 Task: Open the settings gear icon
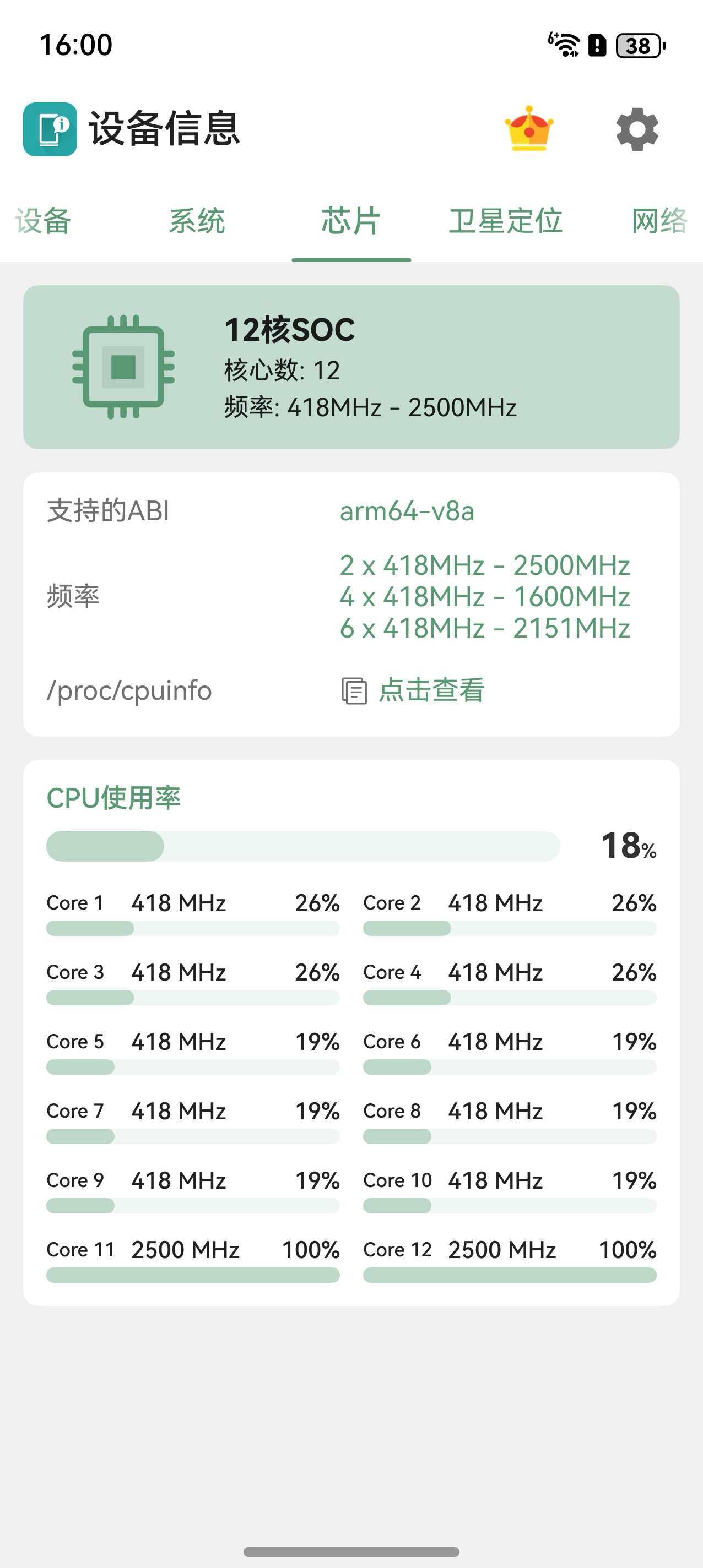(x=636, y=129)
